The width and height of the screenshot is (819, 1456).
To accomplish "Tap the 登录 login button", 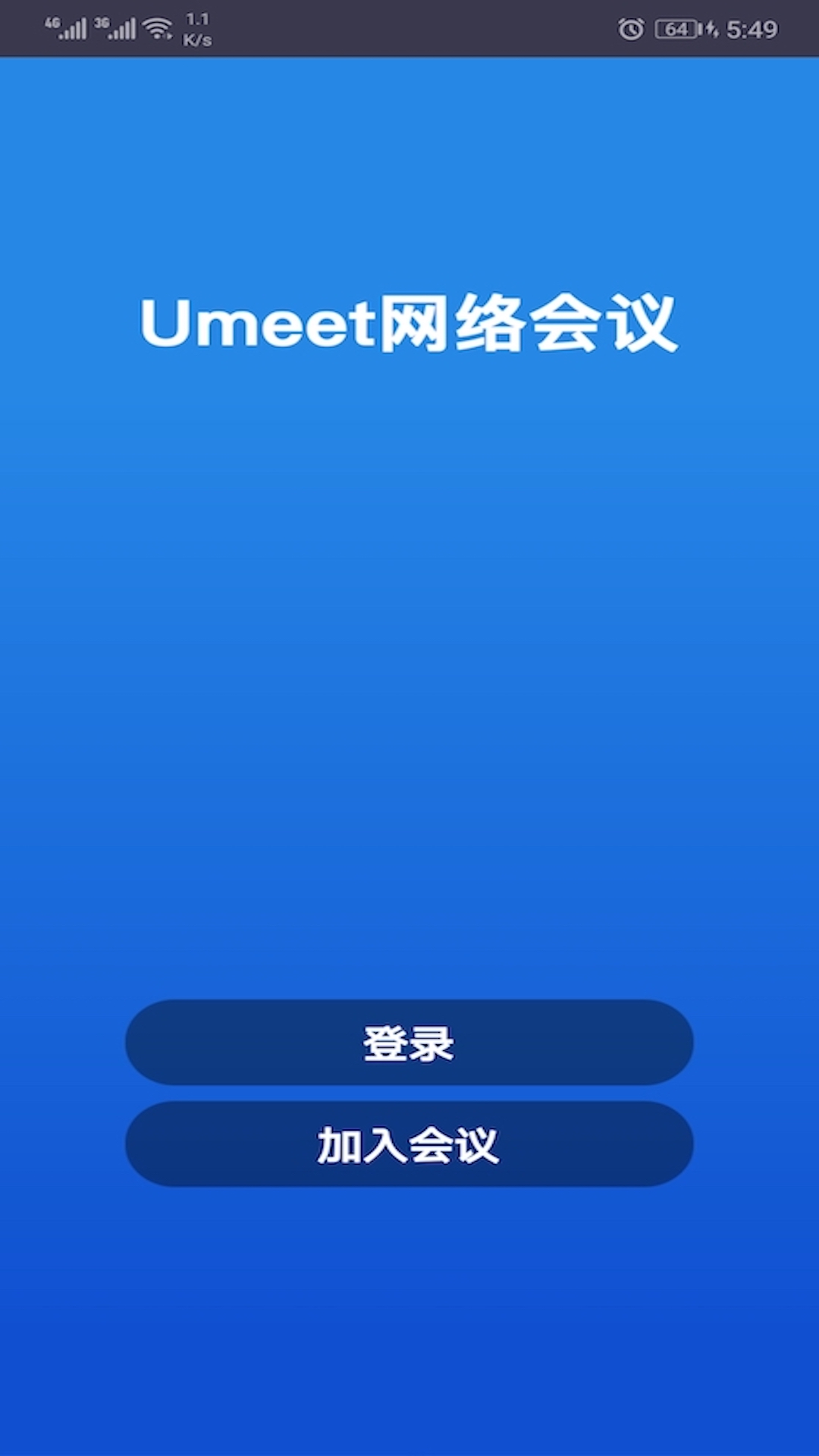I will click(x=409, y=1044).
